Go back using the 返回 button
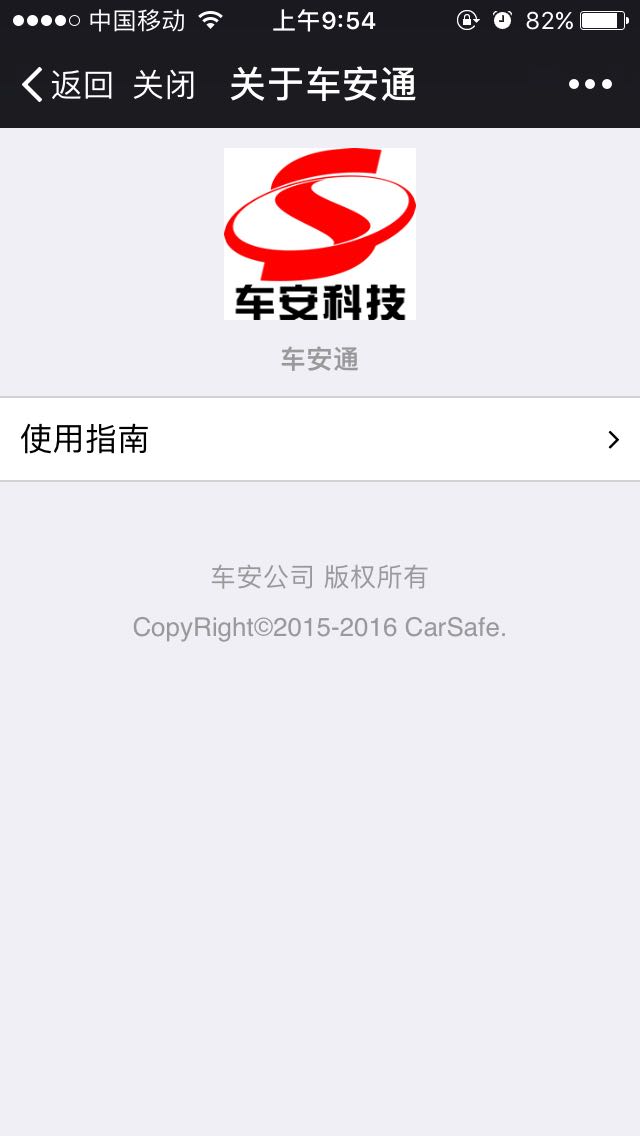 pos(68,85)
